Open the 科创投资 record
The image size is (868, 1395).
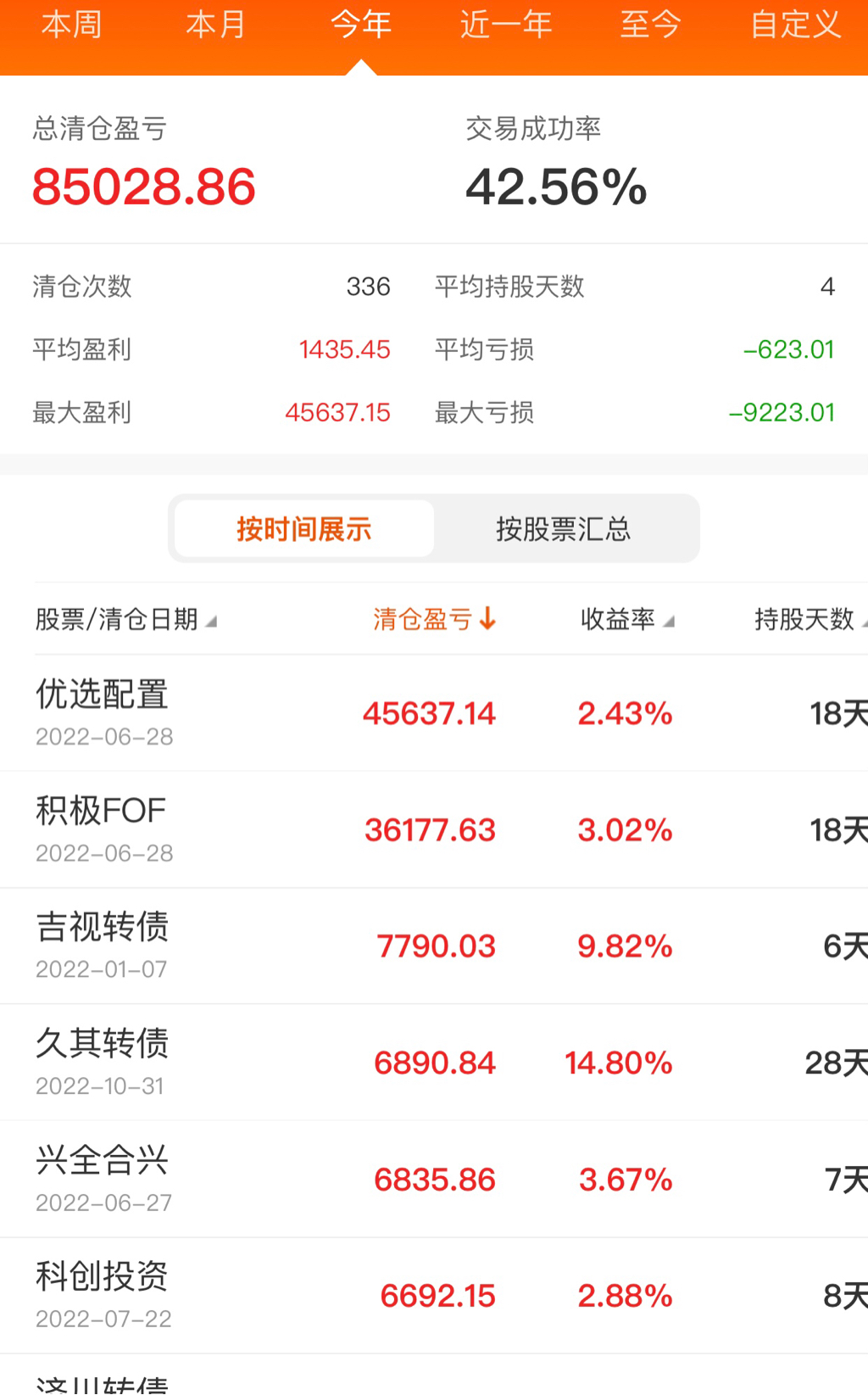434,1296
